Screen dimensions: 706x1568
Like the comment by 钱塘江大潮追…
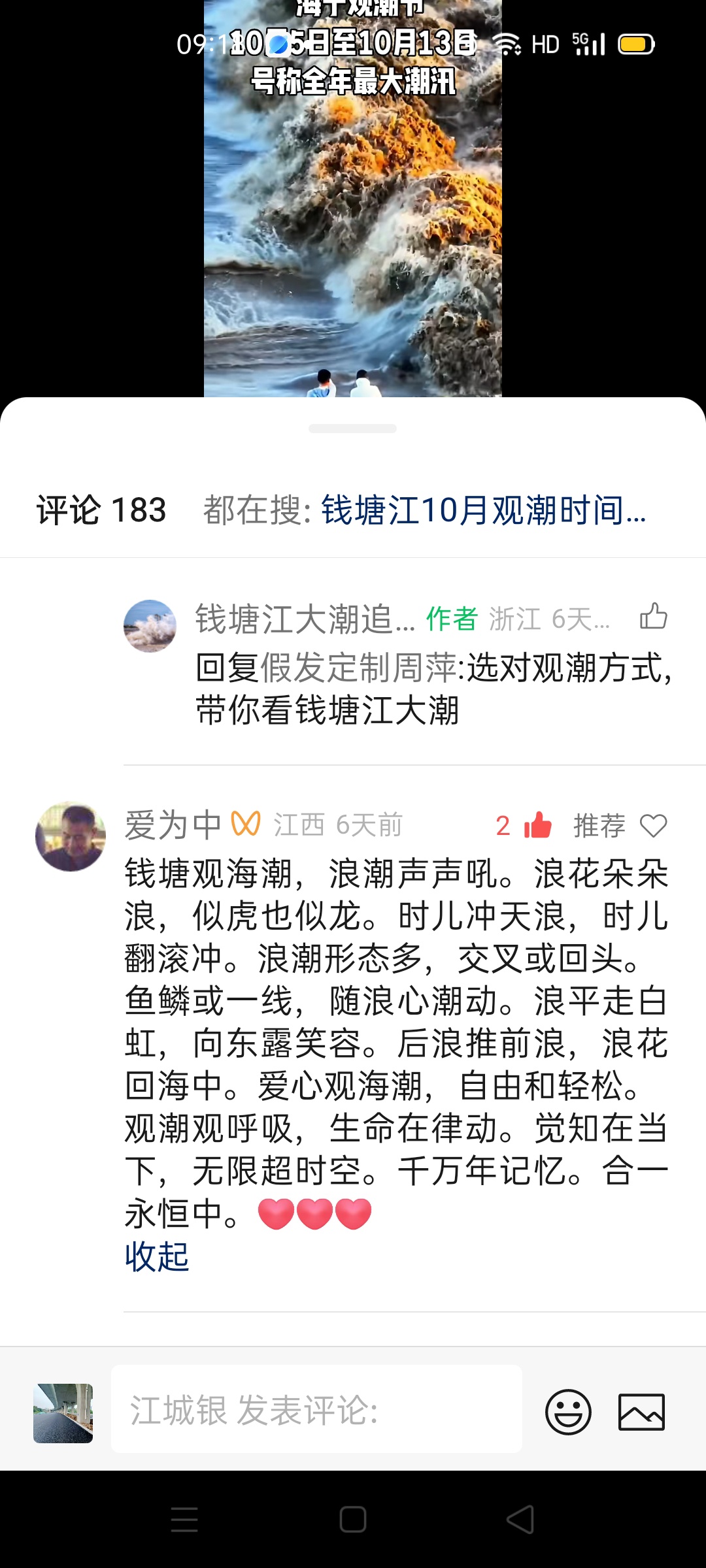[653, 616]
